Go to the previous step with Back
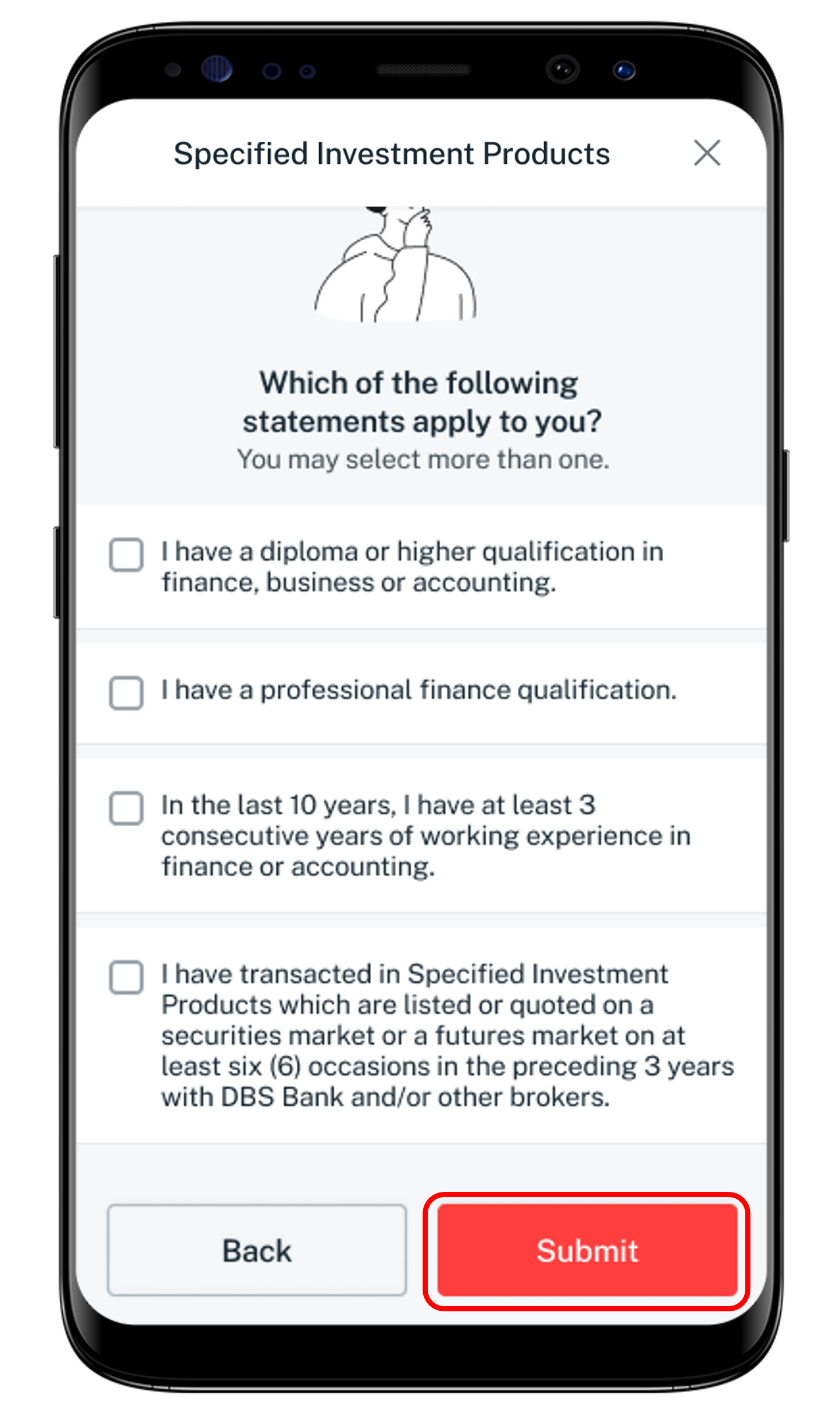This screenshot has width=840, height=1421. (x=257, y=1250)
